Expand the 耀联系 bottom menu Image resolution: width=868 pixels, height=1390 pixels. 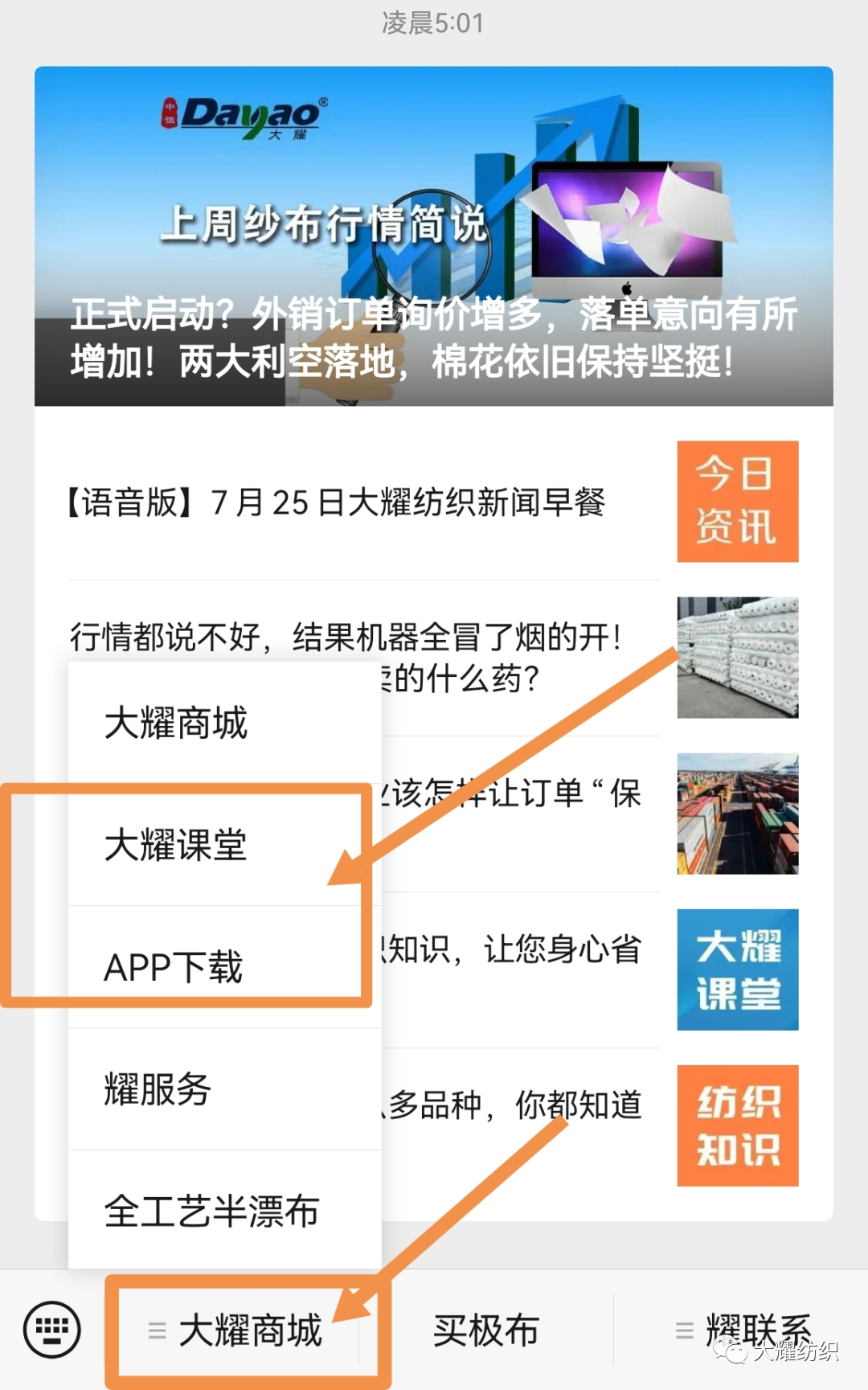point(742,1331)
